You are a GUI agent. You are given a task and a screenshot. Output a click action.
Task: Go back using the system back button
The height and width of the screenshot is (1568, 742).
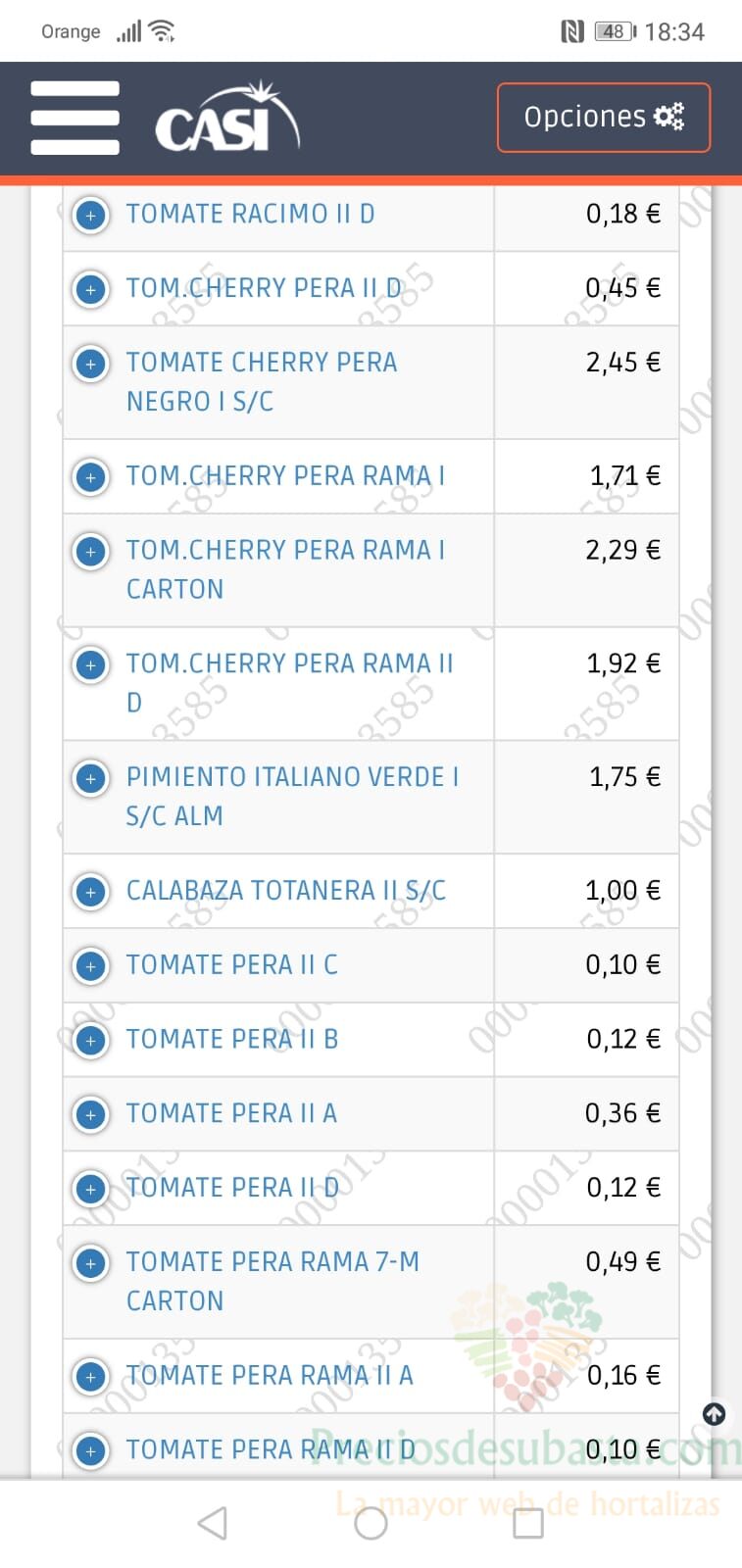(x=213, y=1523)
